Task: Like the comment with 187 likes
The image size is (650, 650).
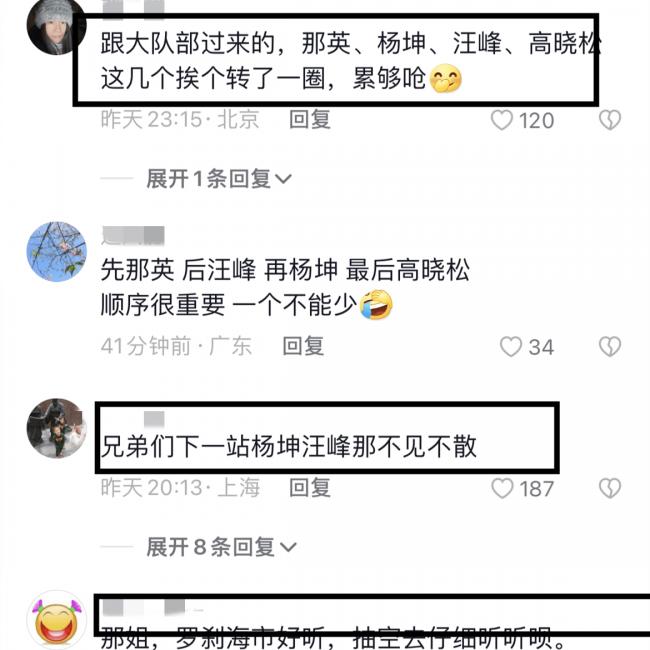Action: coord(503,489)
